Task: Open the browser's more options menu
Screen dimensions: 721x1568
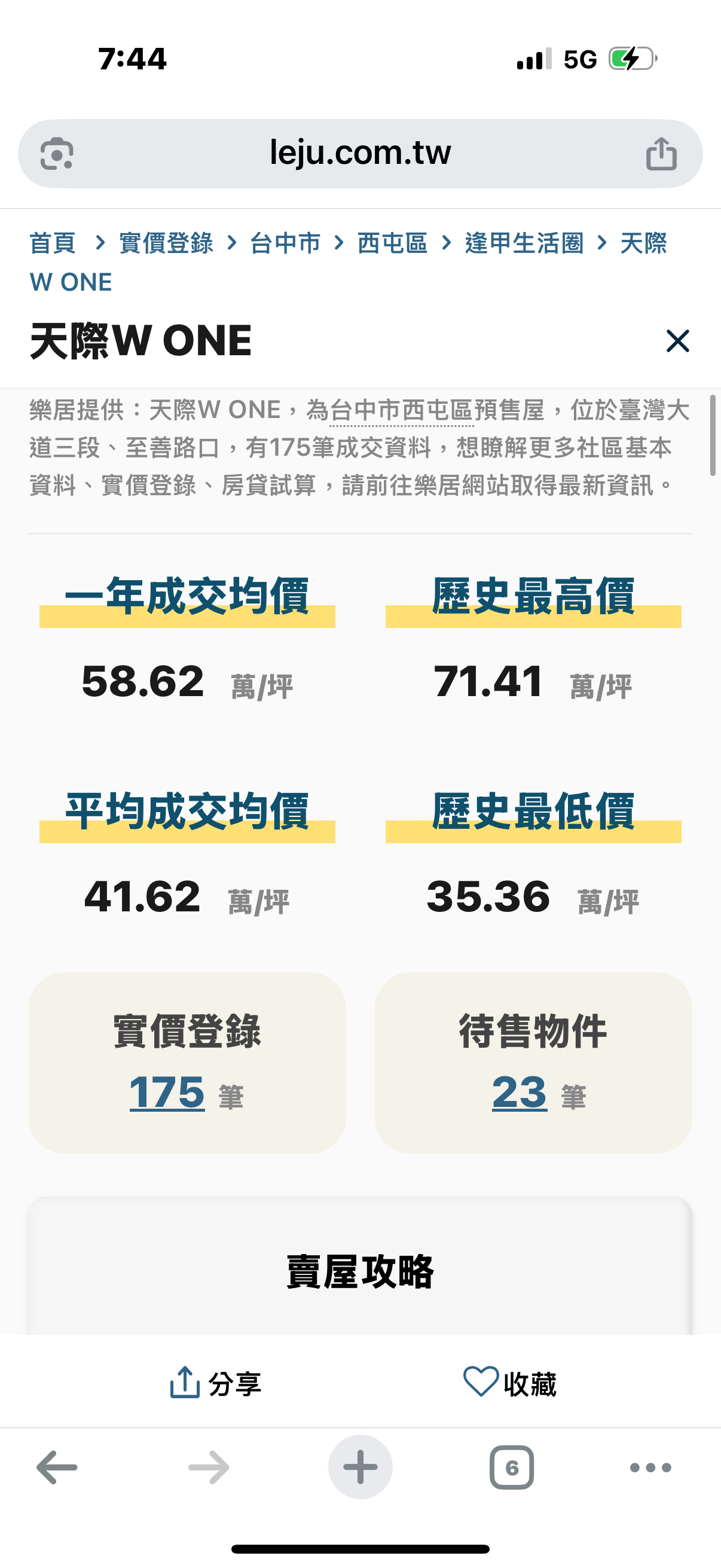Action: pyautogui.click(x=650, y=1468)
